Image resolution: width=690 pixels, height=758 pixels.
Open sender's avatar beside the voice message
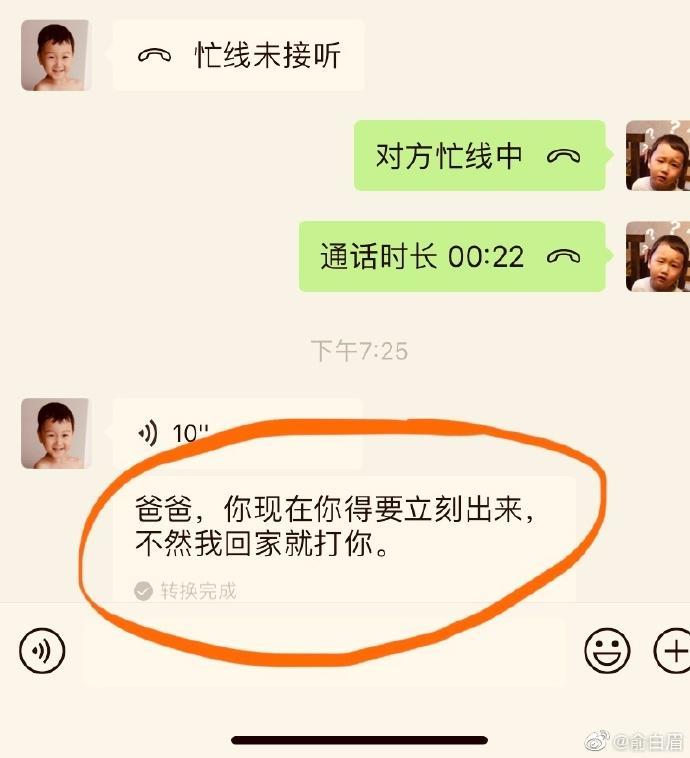point(56,433)
